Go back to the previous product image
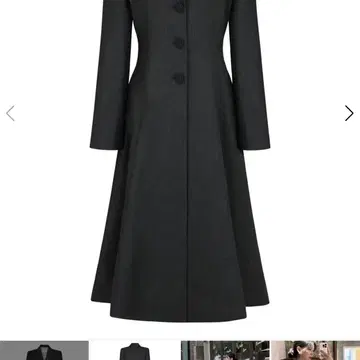The image size is (360, 360). coord(10,113)
